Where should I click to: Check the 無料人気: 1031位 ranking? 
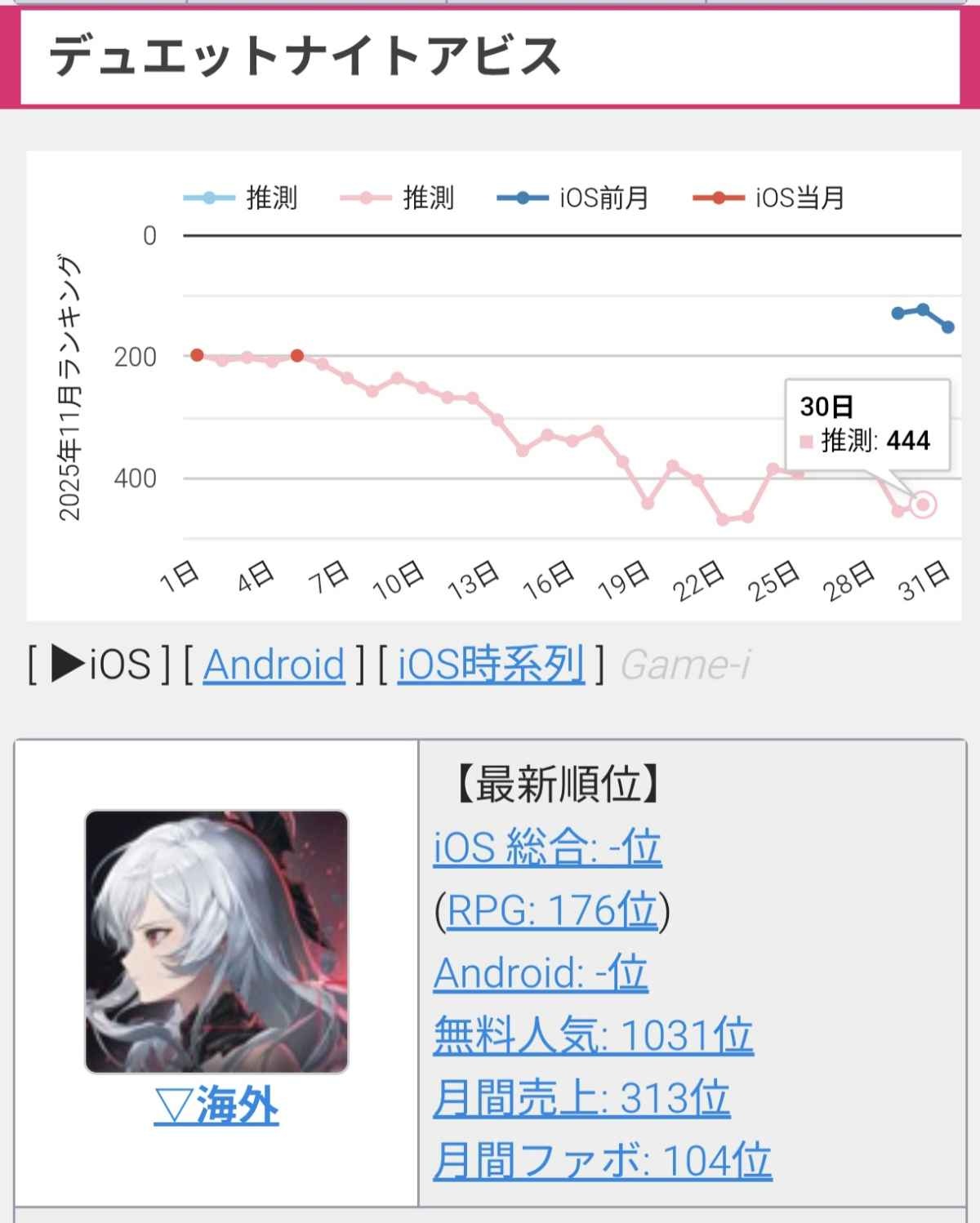[593, 1035]
